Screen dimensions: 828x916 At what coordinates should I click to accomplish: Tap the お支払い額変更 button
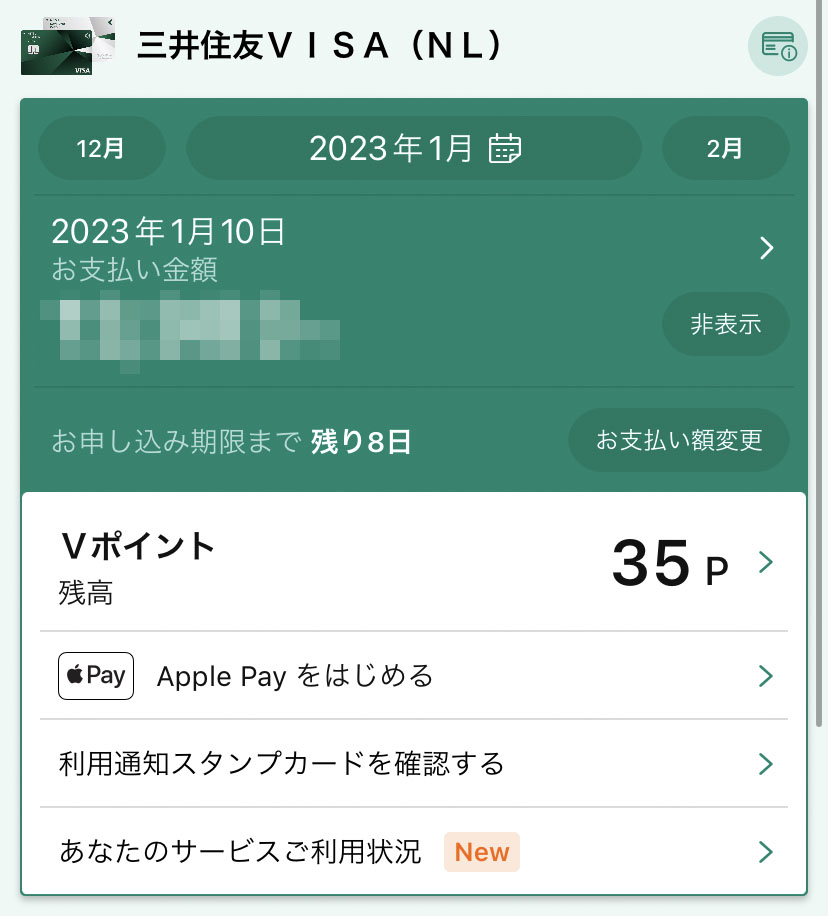click(679, 440)
